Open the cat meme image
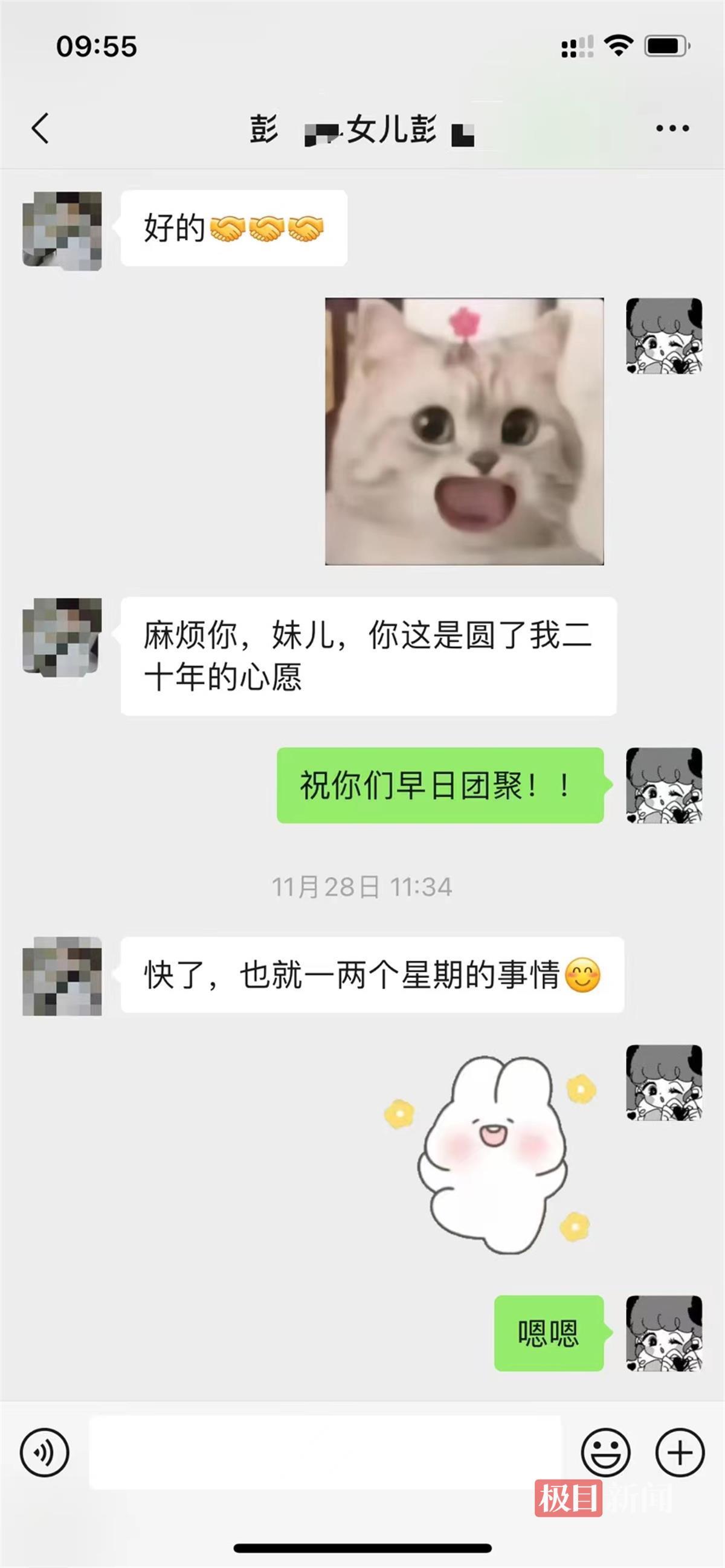This screenshot has width=725, height=1568. click(x=464, y=431)
